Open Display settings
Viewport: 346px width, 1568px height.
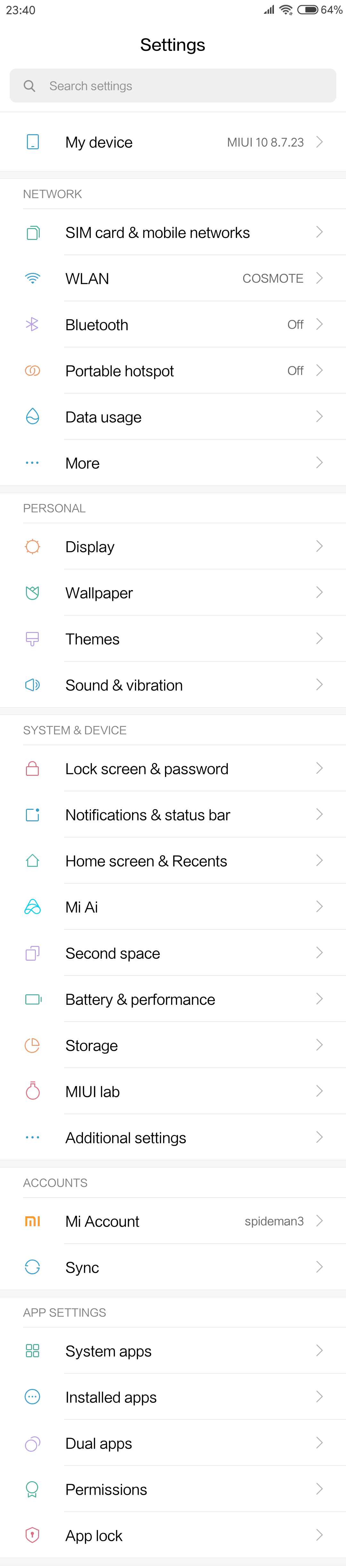click(173, 547)
